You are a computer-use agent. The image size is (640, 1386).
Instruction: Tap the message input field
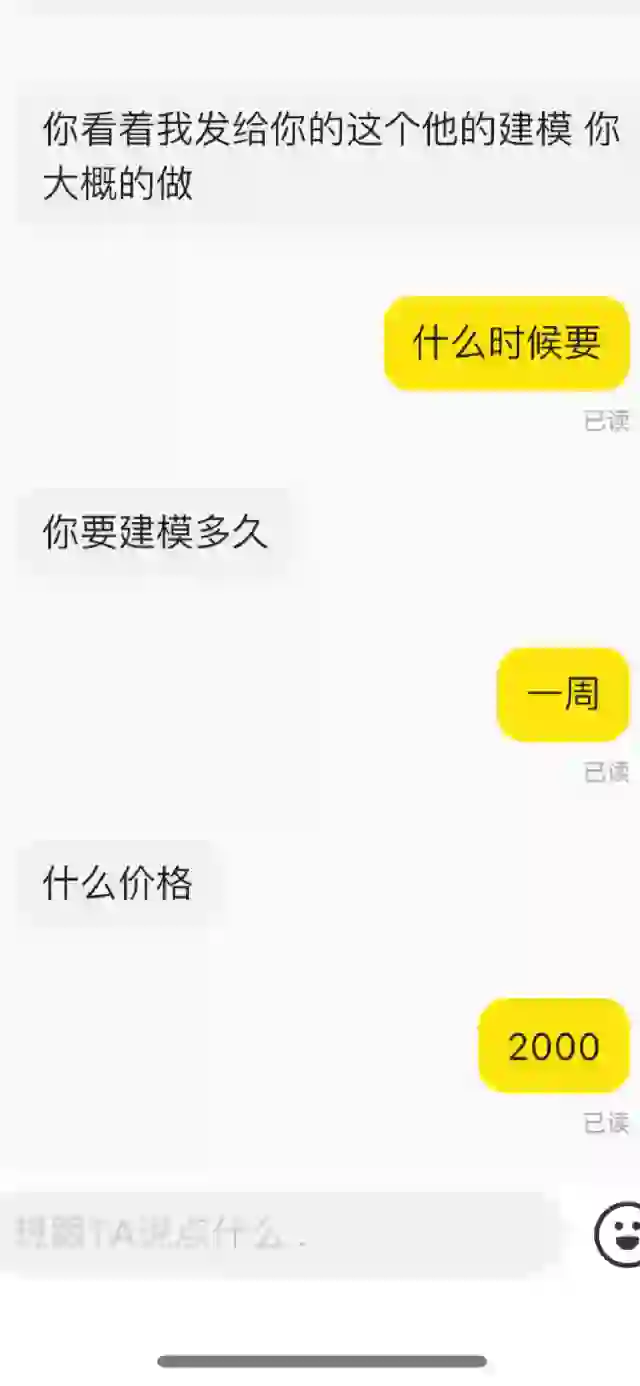[280, 1235]
